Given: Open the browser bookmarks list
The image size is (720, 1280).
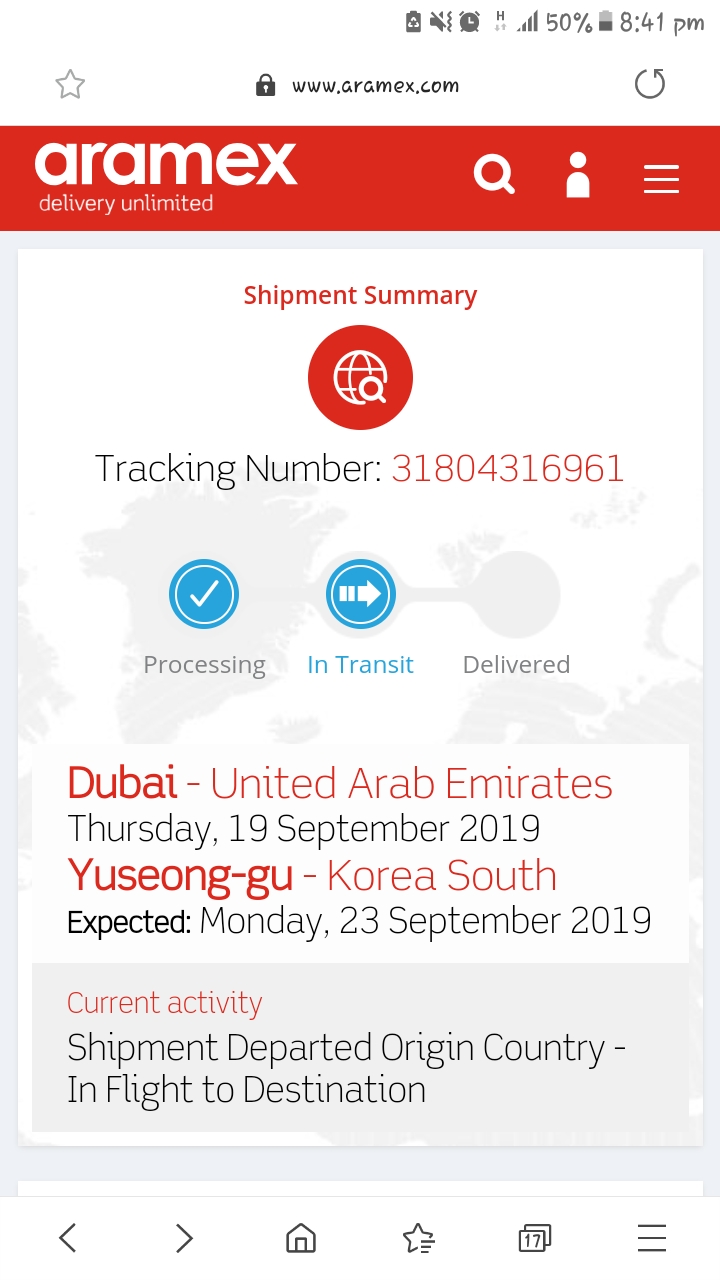Looking at the screenshot, I should (419, 1238).
